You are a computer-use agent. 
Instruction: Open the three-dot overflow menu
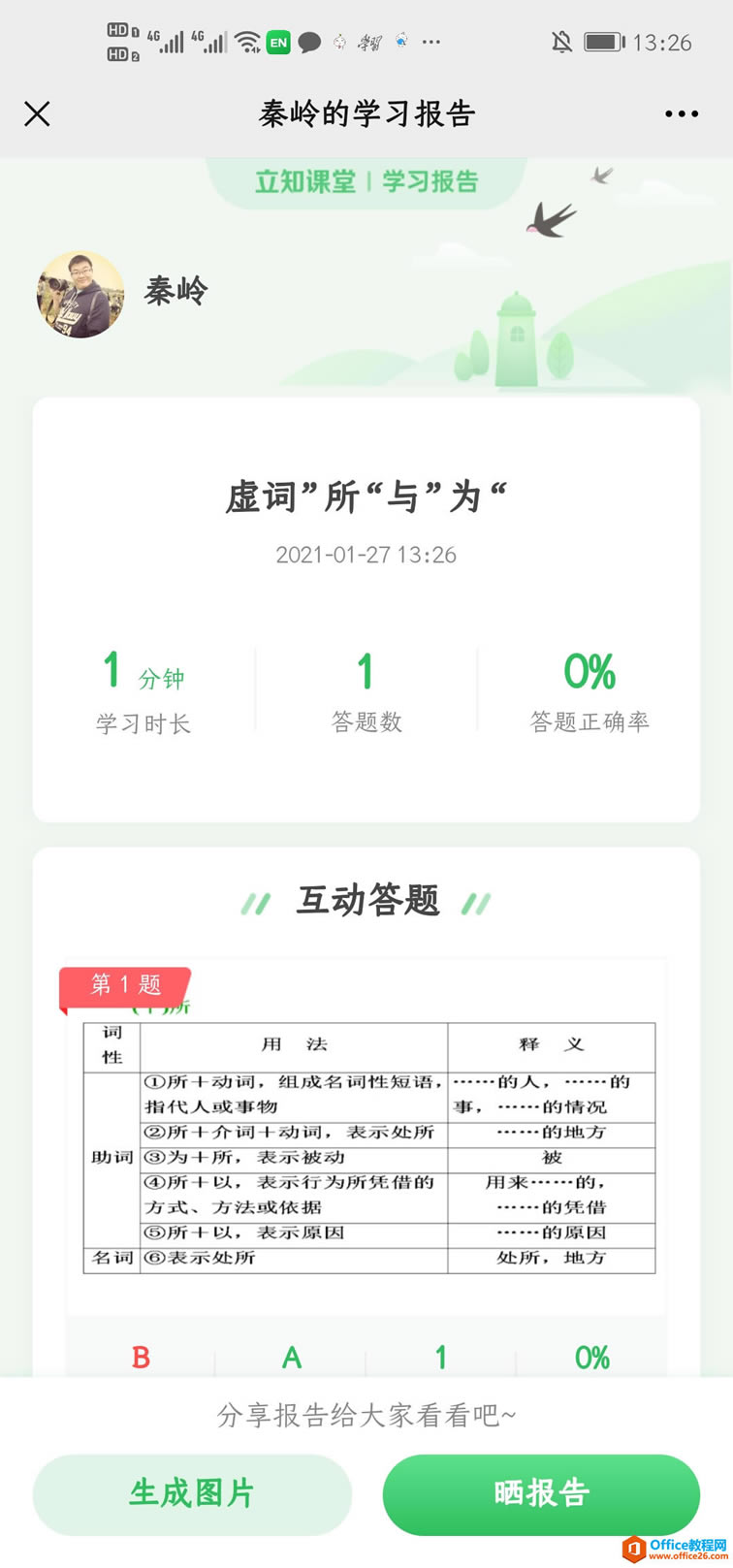[682, 114]
